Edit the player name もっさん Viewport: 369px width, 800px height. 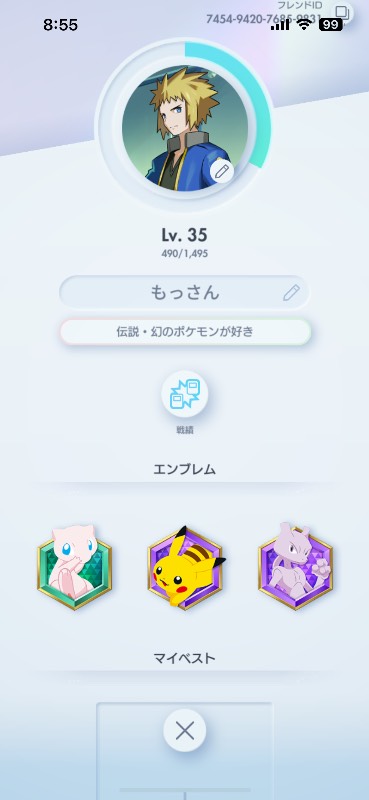[291, 292]
